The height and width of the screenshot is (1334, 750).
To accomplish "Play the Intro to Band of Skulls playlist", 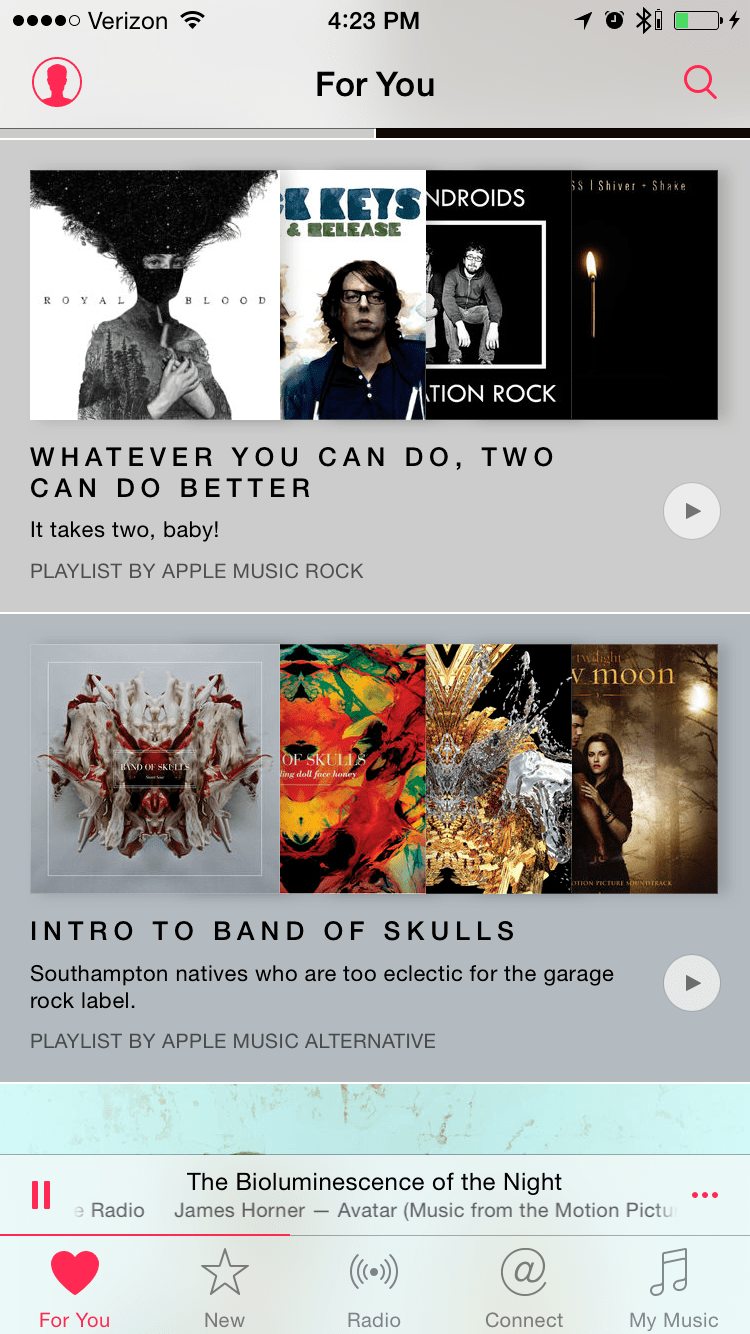I will point(692,983).
